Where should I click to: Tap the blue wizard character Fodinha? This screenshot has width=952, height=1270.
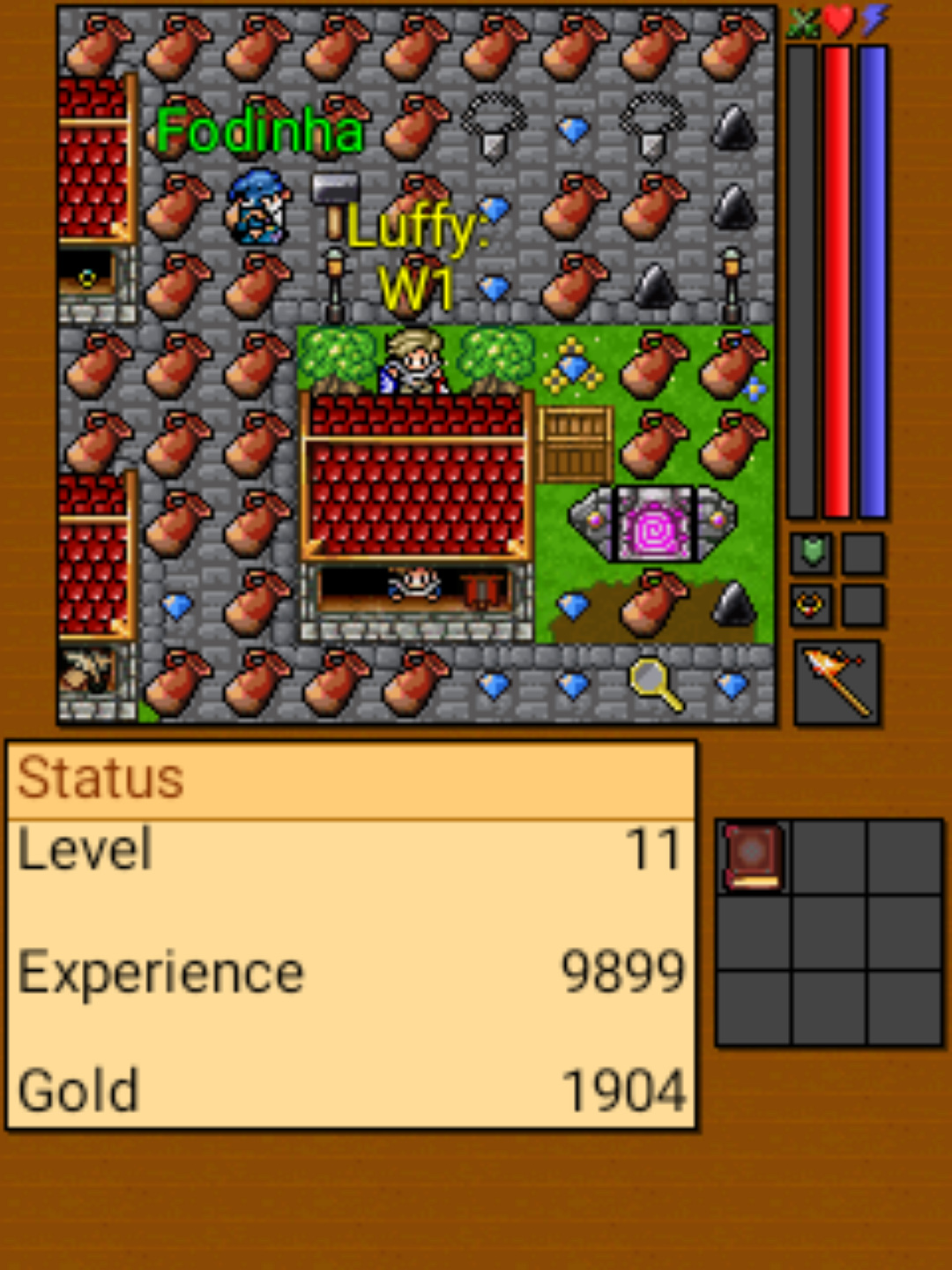[x=257, y=209]
